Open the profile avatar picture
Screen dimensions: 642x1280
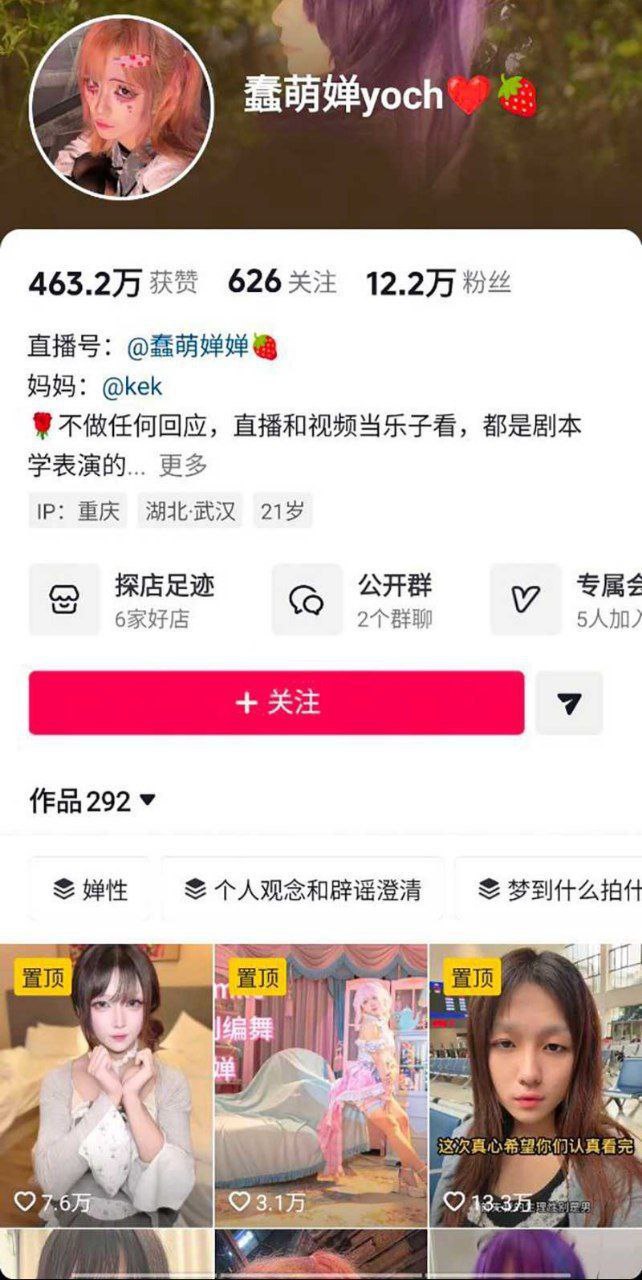121,107
